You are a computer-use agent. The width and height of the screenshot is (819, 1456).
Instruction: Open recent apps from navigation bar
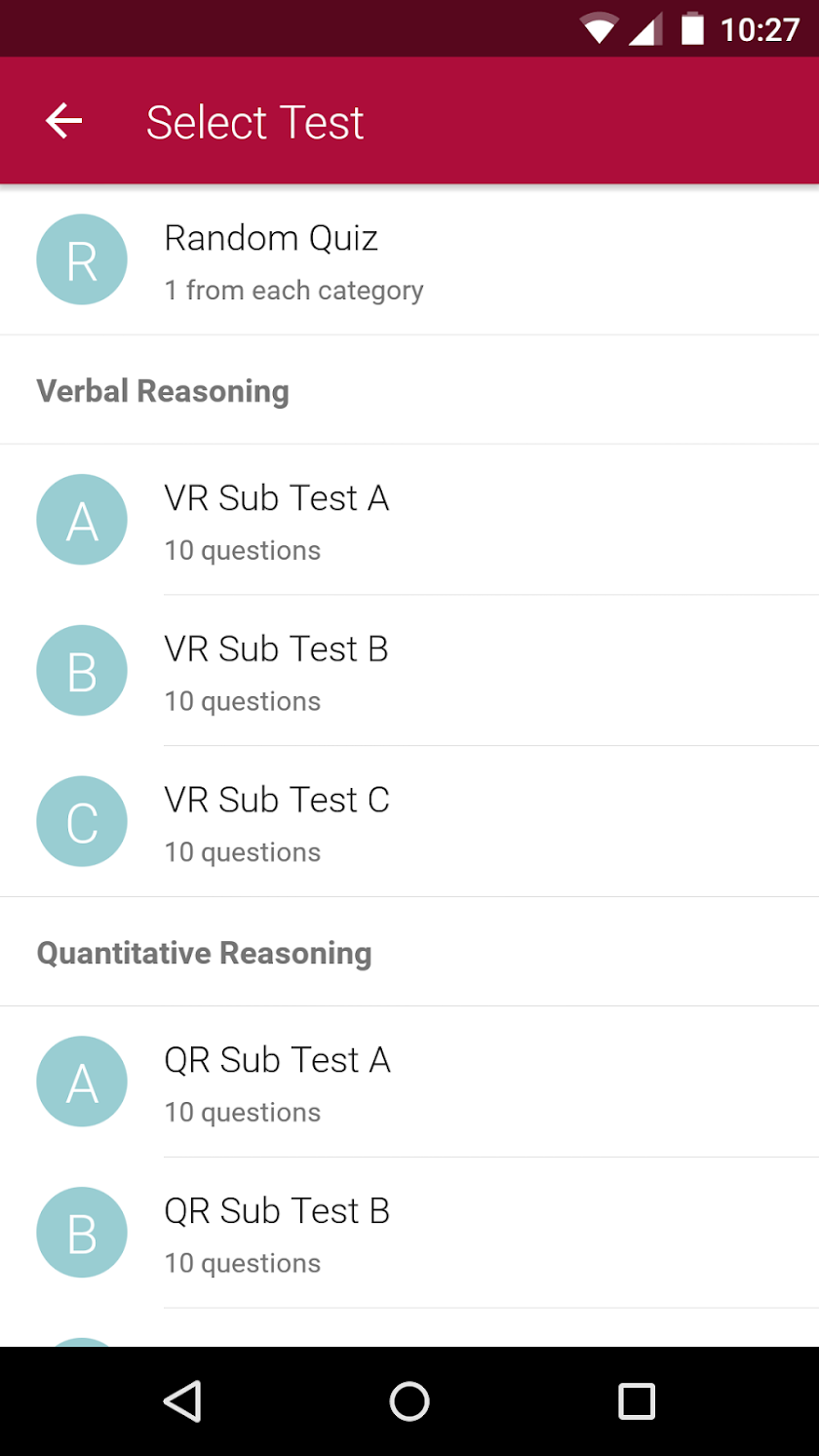[x=636, y=1401]
